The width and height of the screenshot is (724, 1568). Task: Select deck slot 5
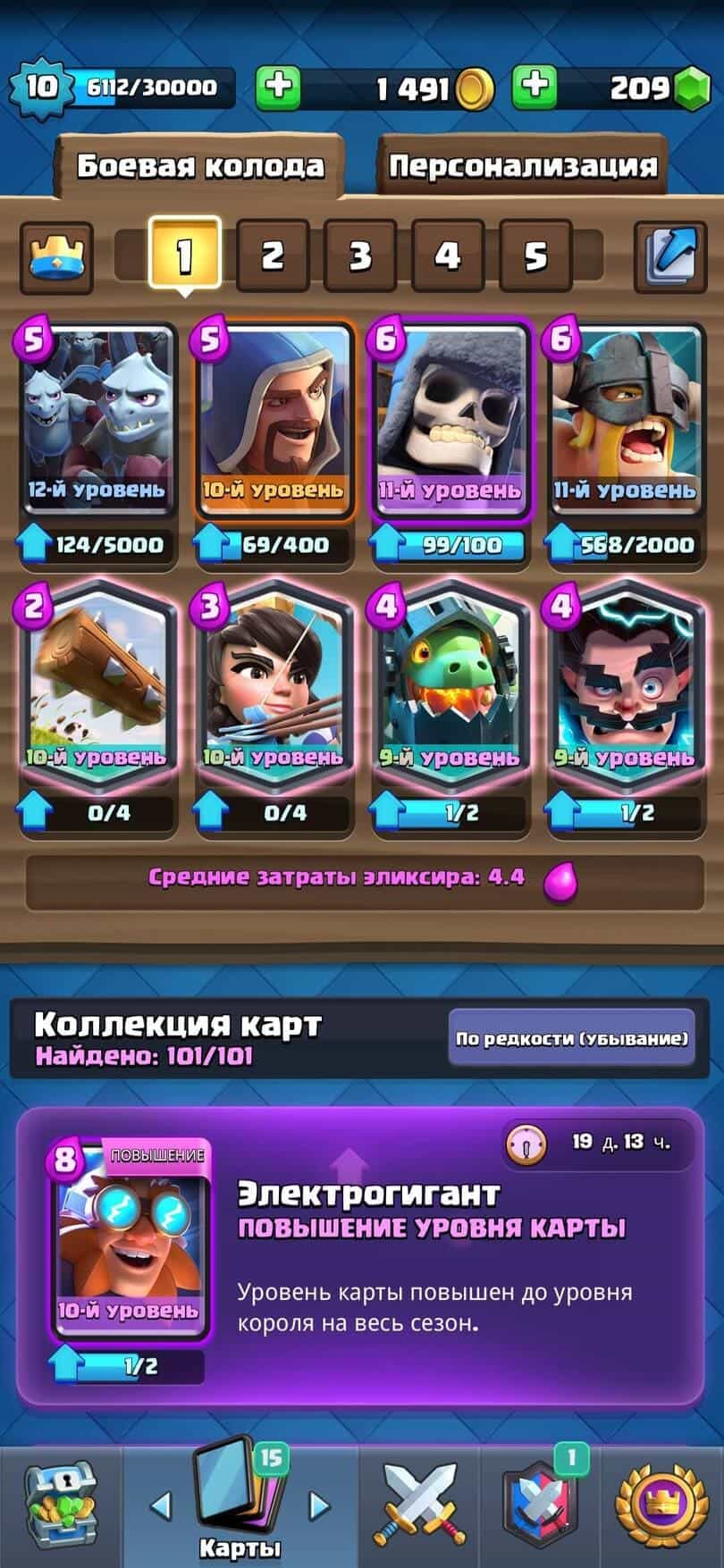coord(535,256)
